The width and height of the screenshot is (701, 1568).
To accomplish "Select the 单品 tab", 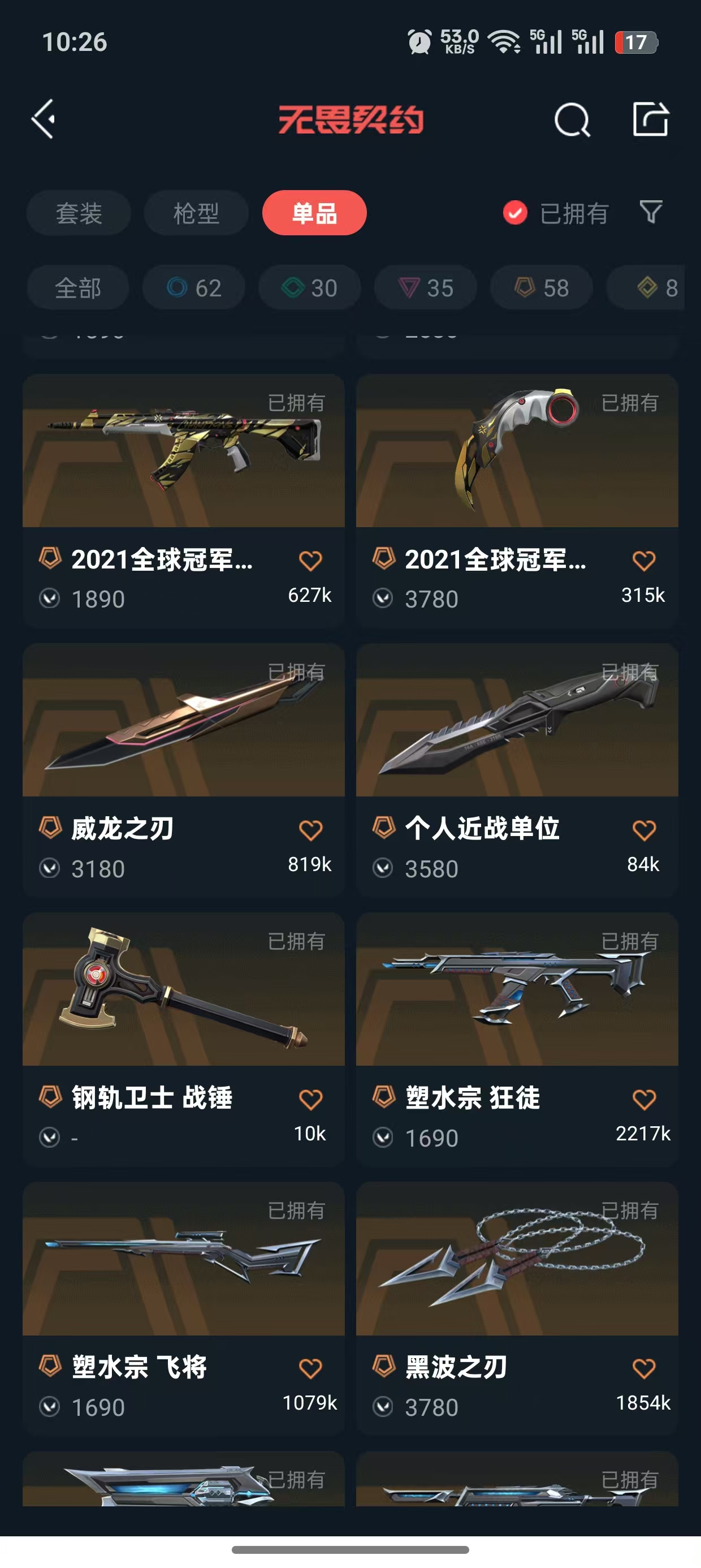I will pos(314,213).
